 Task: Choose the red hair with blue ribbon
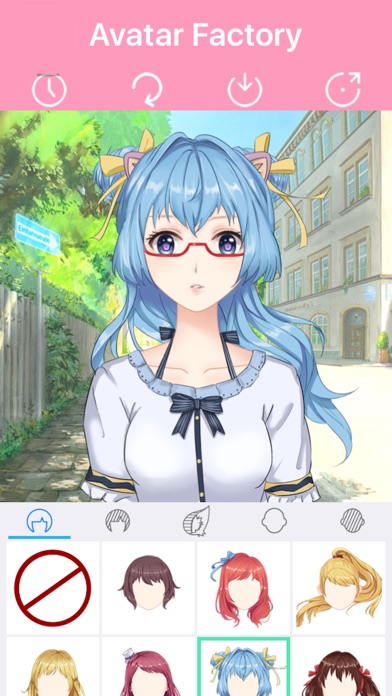pos(243,588)
